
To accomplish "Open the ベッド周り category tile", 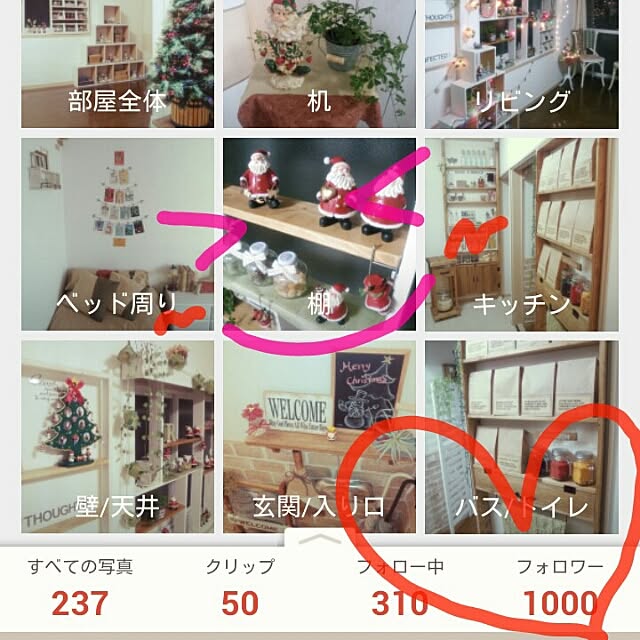I will 117,234.
